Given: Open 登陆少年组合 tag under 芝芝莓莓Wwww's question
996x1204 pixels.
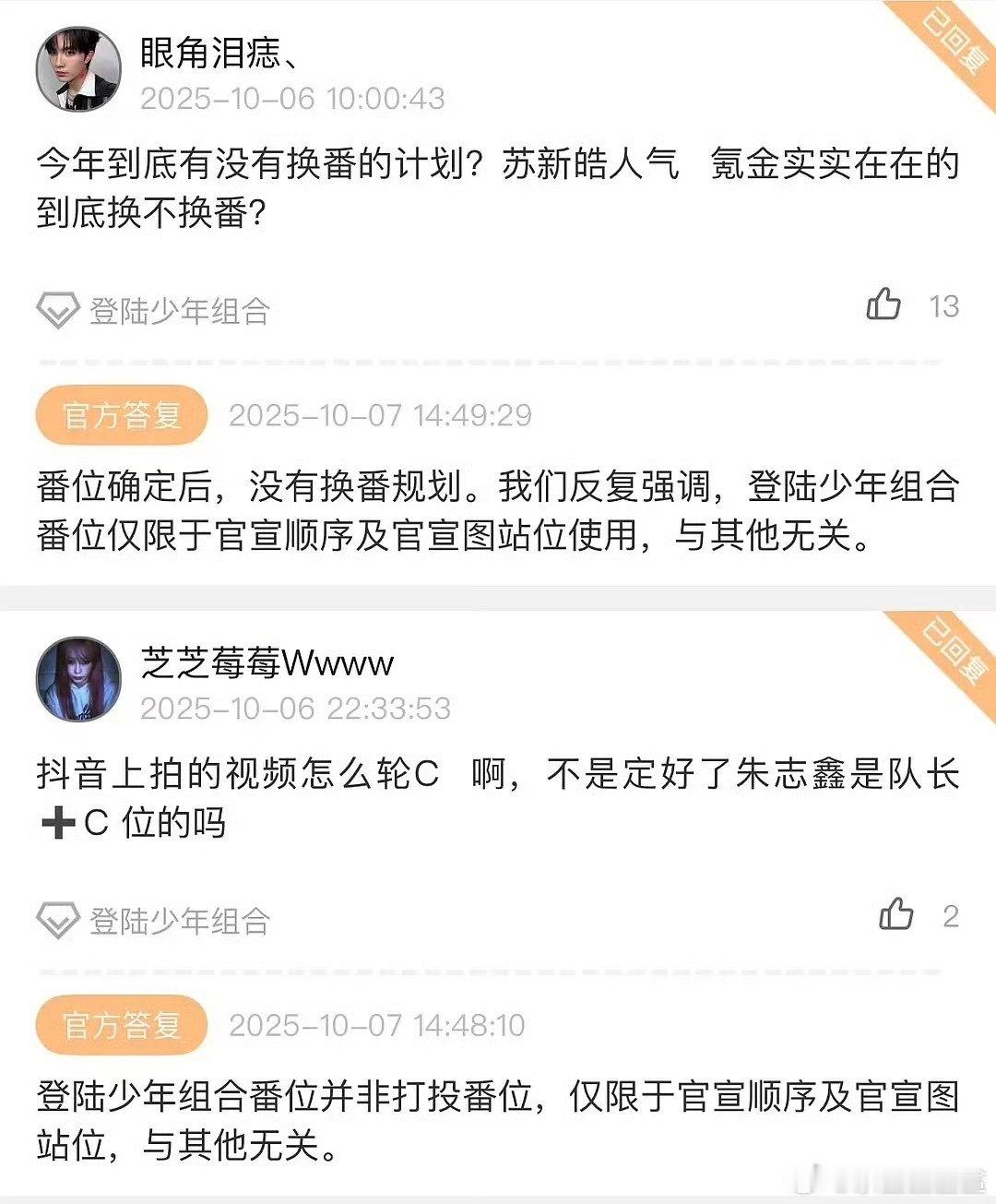Looking at the screenshot, I should pos(154,921).
